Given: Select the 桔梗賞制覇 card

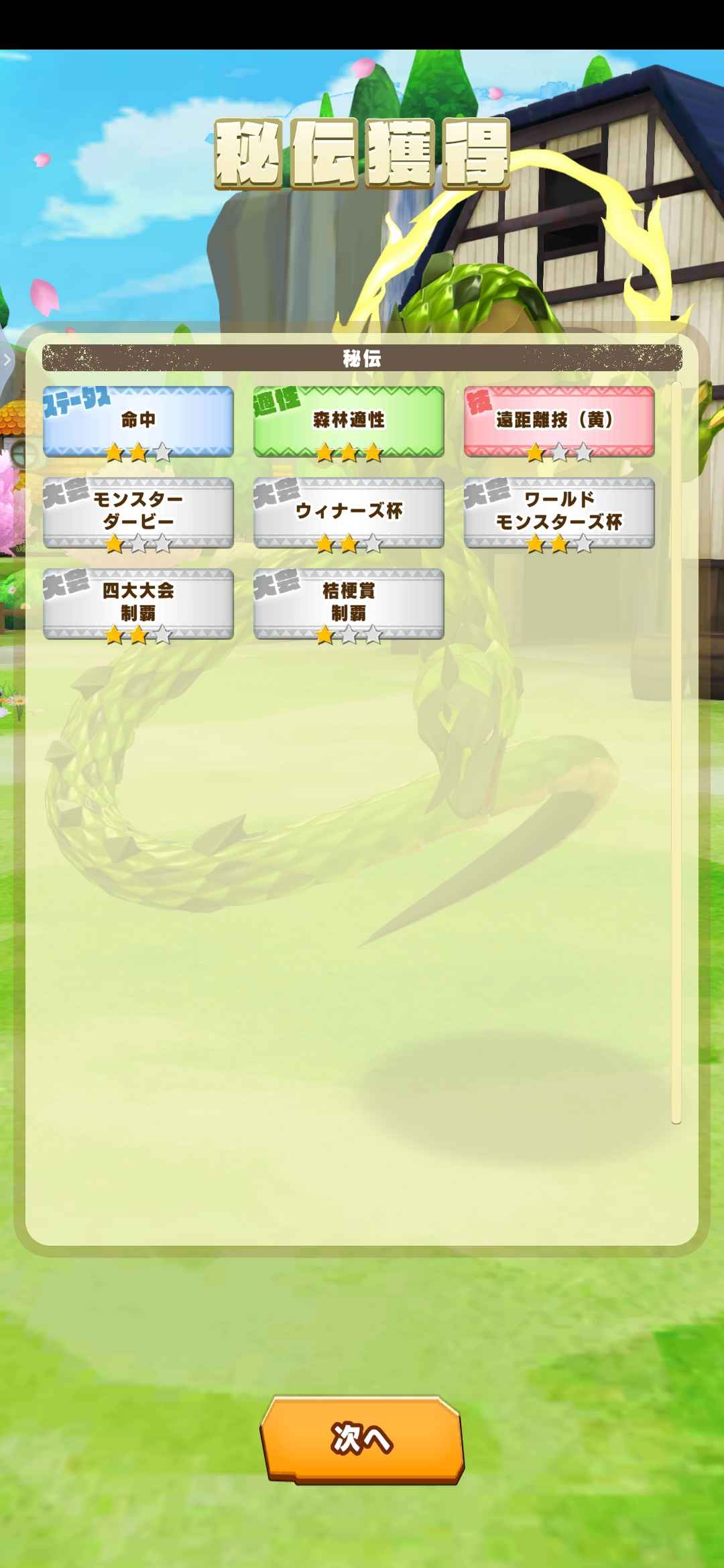Looking at the screenshot, I should point(349,603).
